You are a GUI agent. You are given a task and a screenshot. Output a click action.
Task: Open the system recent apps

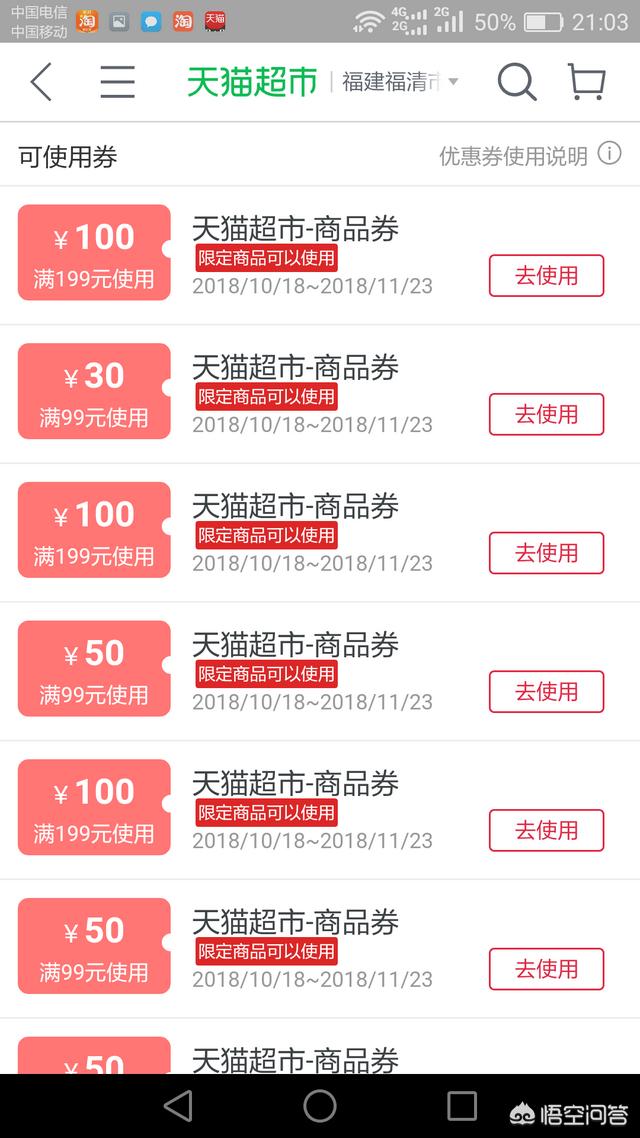pos(462,1106)
